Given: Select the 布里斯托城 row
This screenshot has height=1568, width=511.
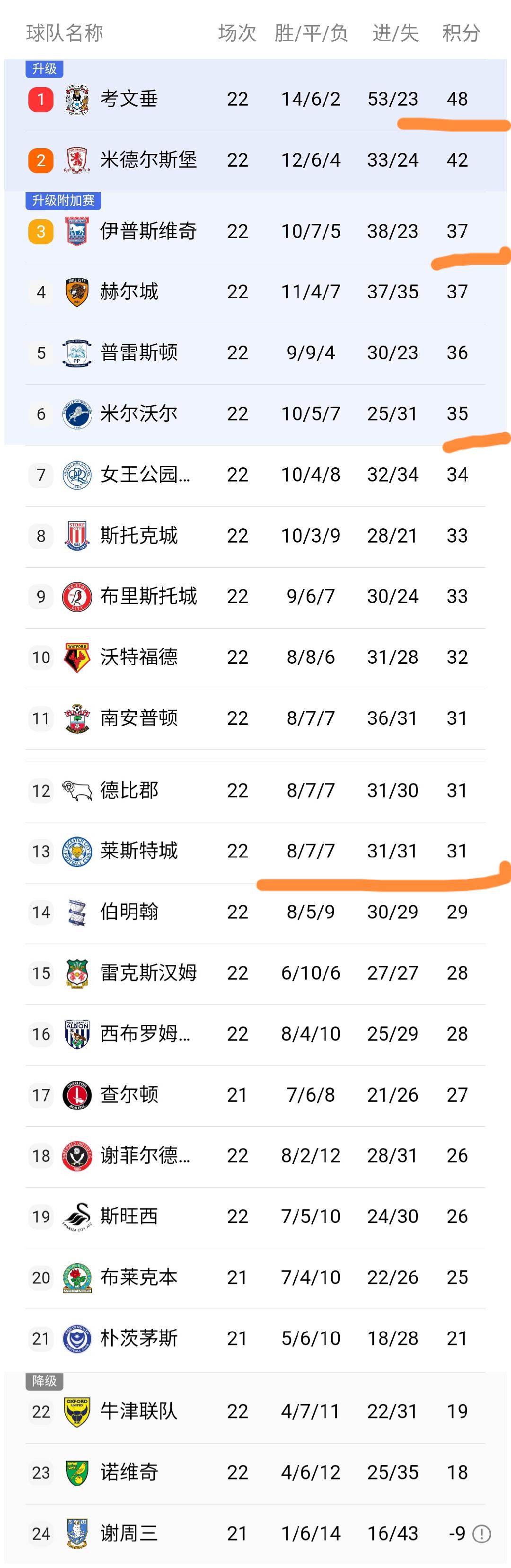Looking at the screenshot, I should pyautogui.click(x=149, y=597).
